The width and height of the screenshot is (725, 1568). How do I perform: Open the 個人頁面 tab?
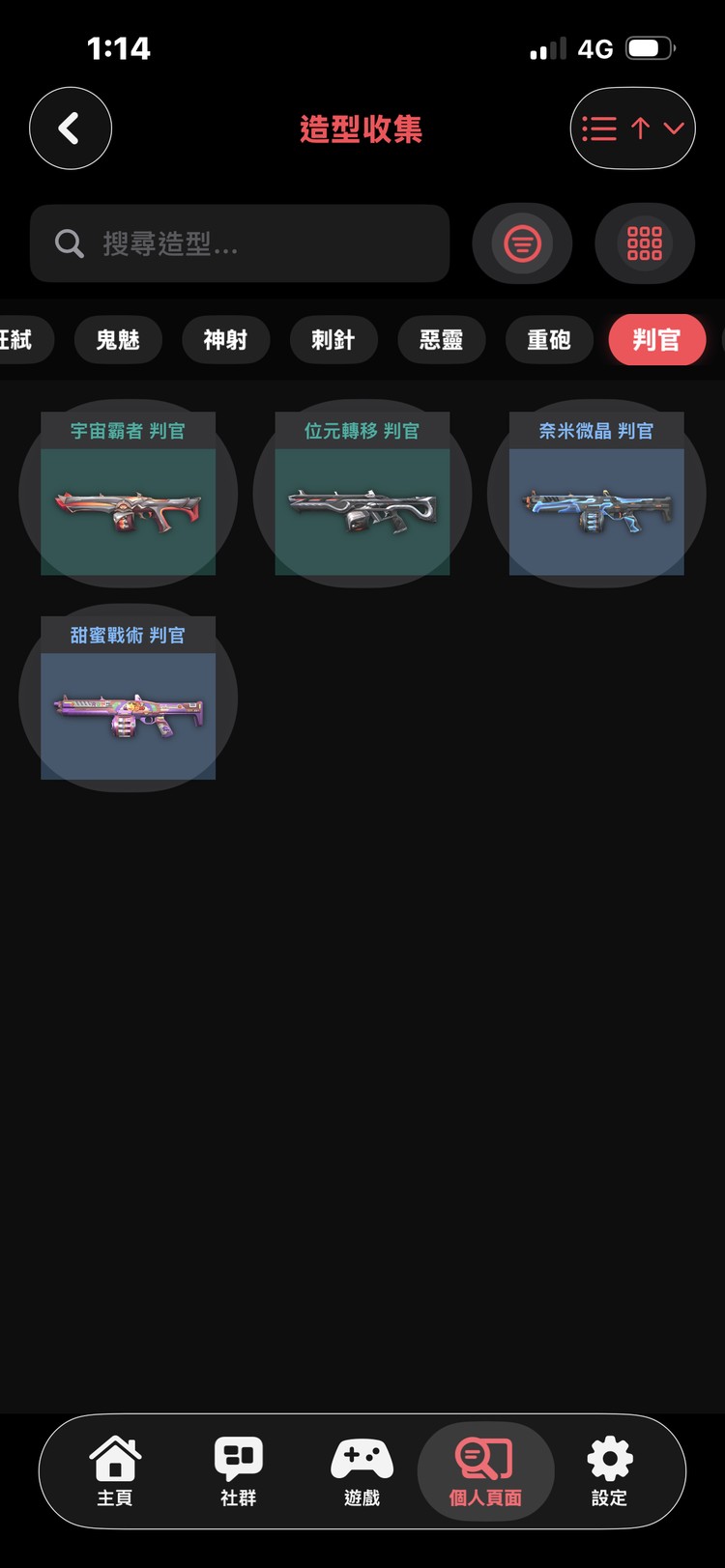(485, 1470)
